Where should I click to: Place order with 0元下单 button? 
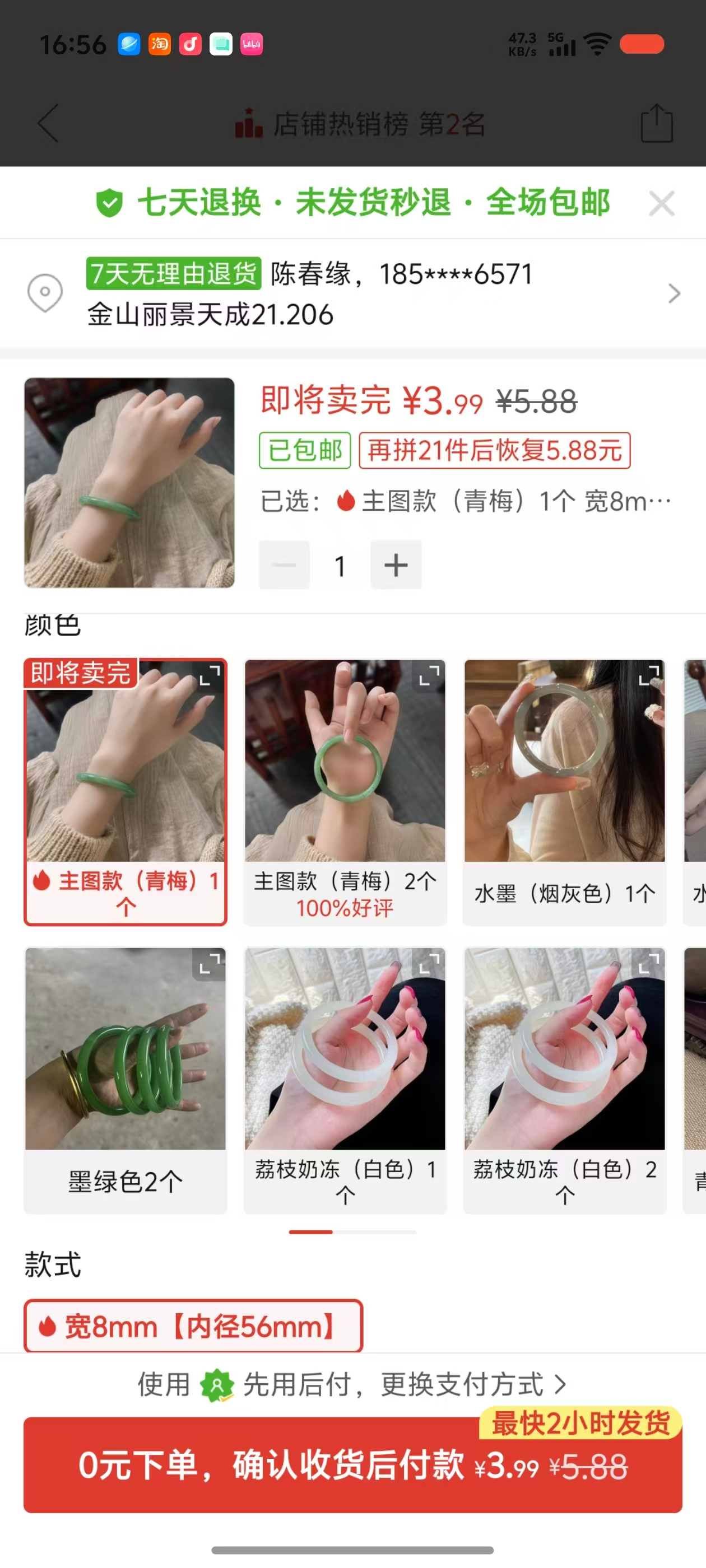(x=352, y=1464)
